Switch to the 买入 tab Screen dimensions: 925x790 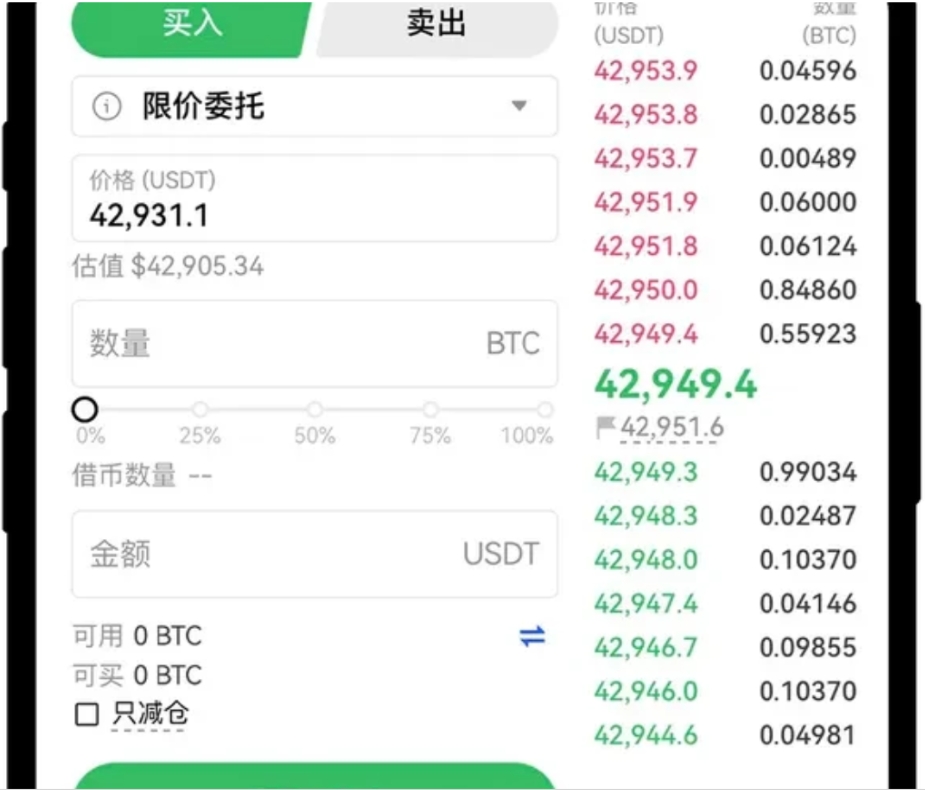tap(190, 25)
